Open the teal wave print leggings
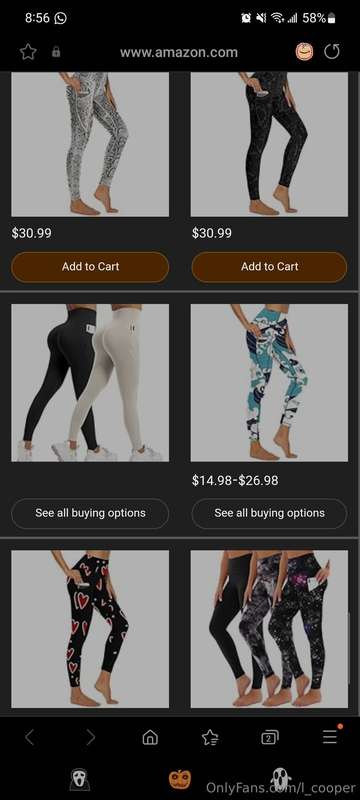Screen dimensions: 360x800 pos(270,383)
